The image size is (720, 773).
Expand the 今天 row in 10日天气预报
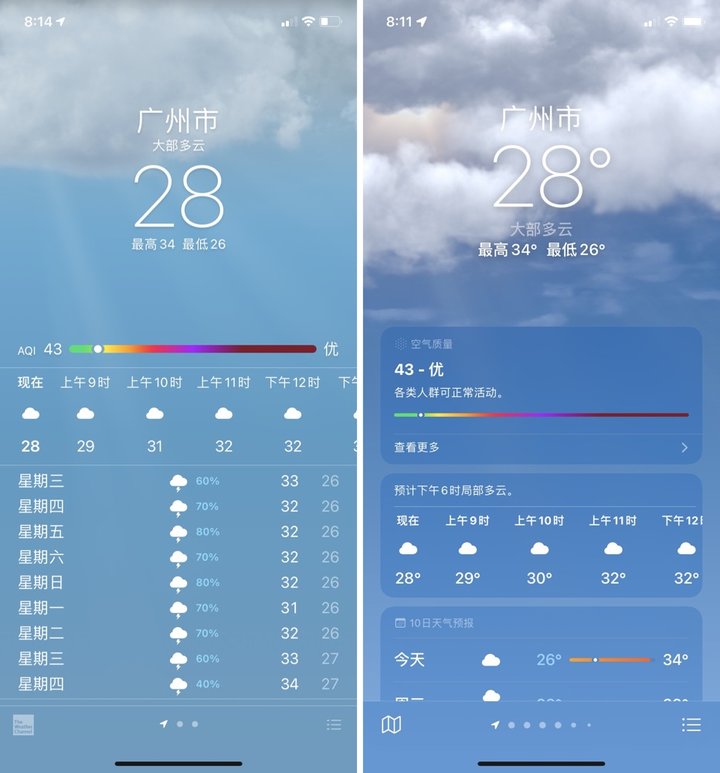540,660
